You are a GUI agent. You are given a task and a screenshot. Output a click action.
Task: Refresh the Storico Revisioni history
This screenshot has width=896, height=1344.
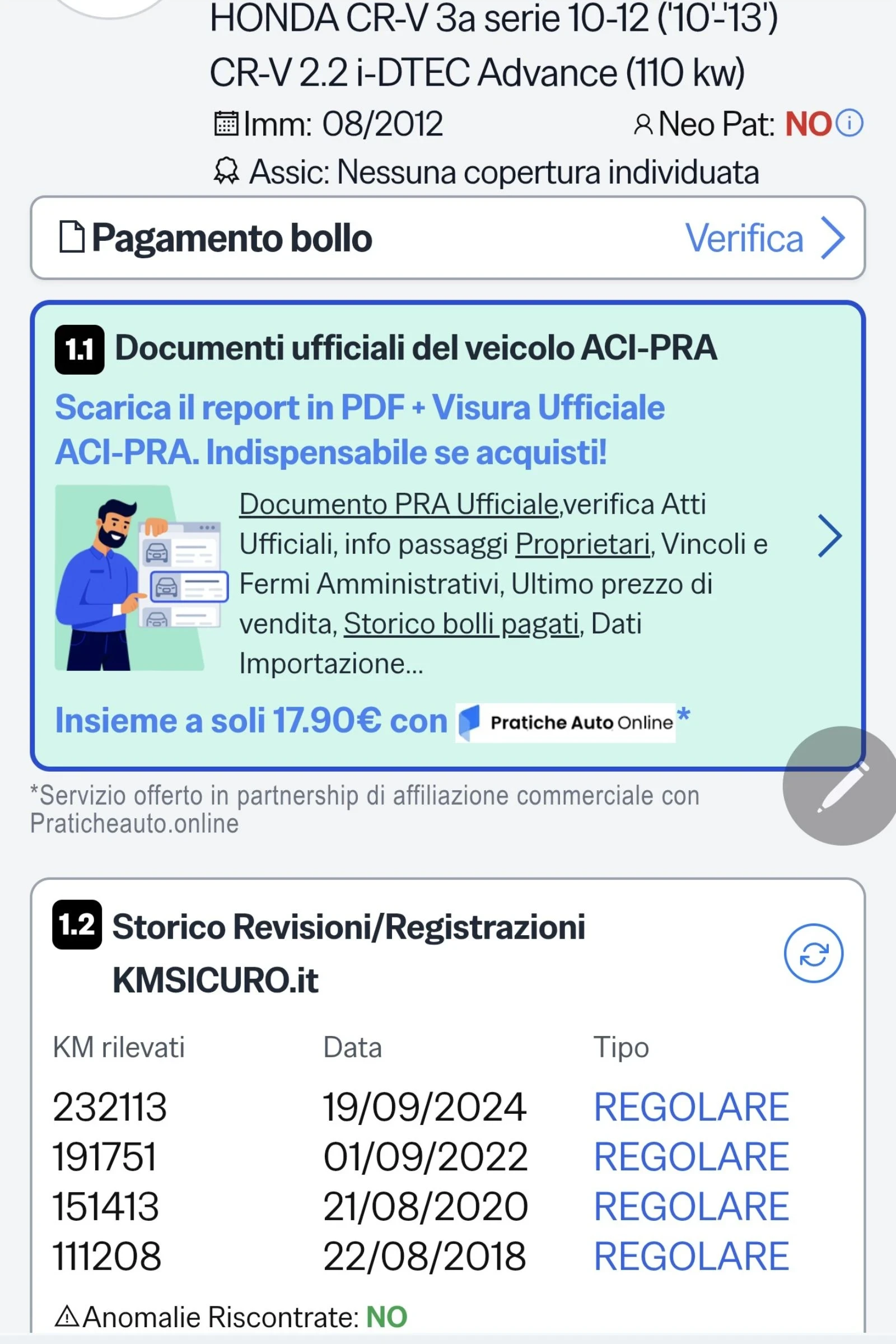[813, 953]
